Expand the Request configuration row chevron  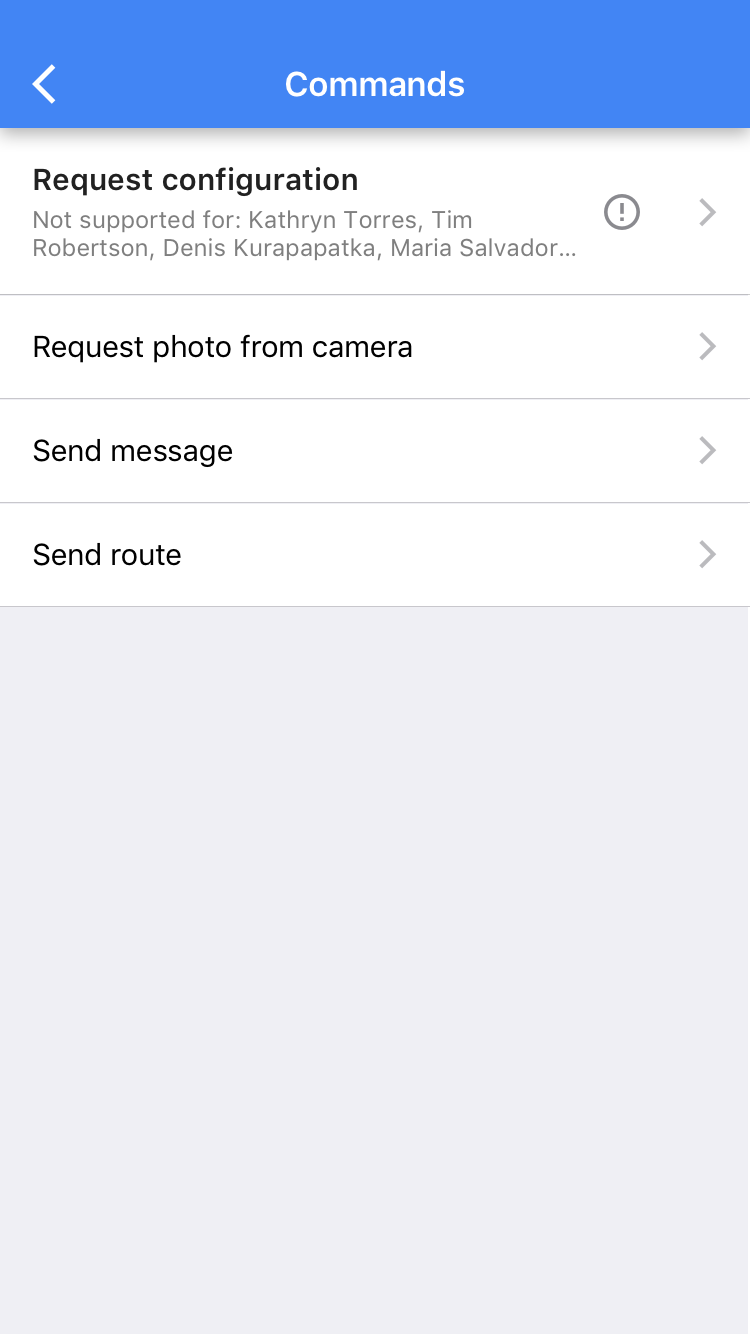point(707,212)
